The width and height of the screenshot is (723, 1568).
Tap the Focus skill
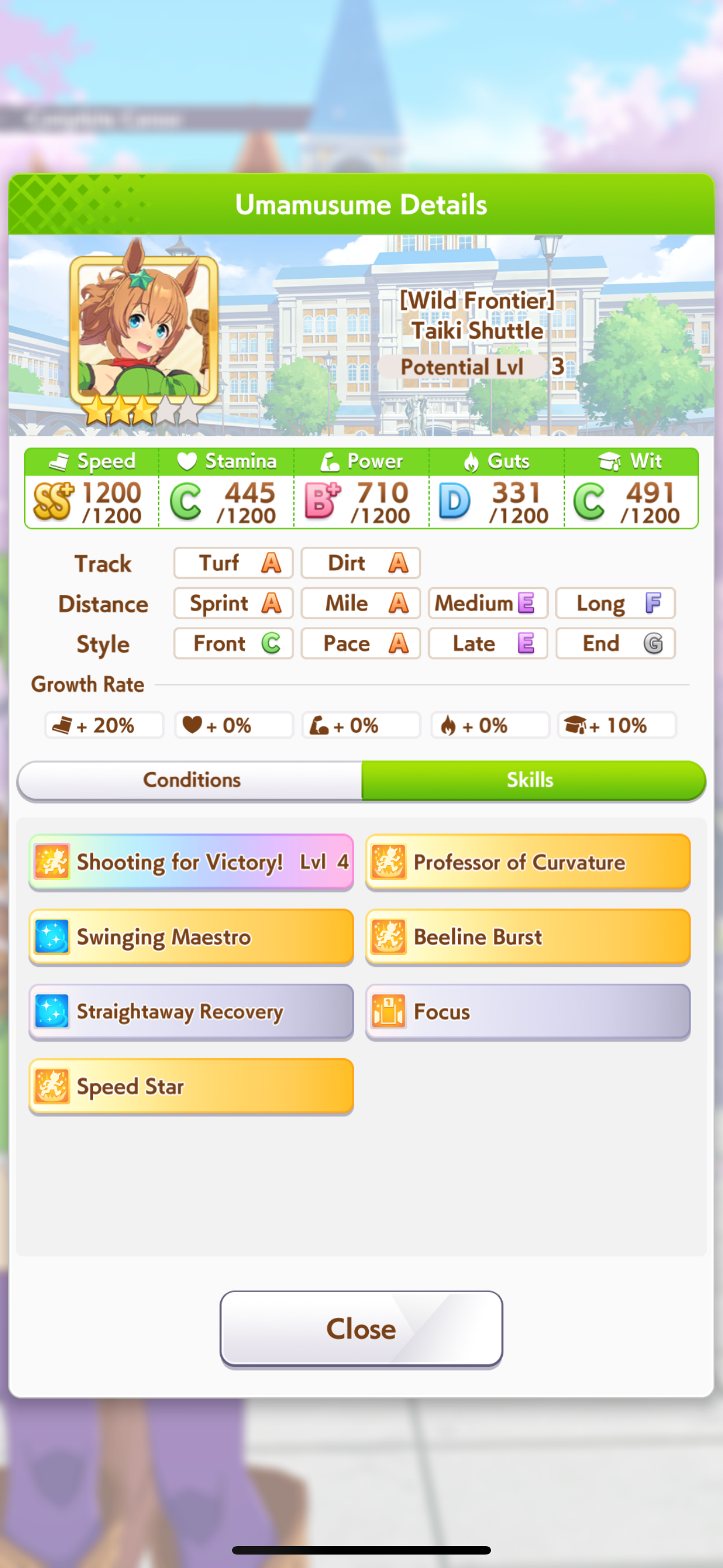point(527,1011)
